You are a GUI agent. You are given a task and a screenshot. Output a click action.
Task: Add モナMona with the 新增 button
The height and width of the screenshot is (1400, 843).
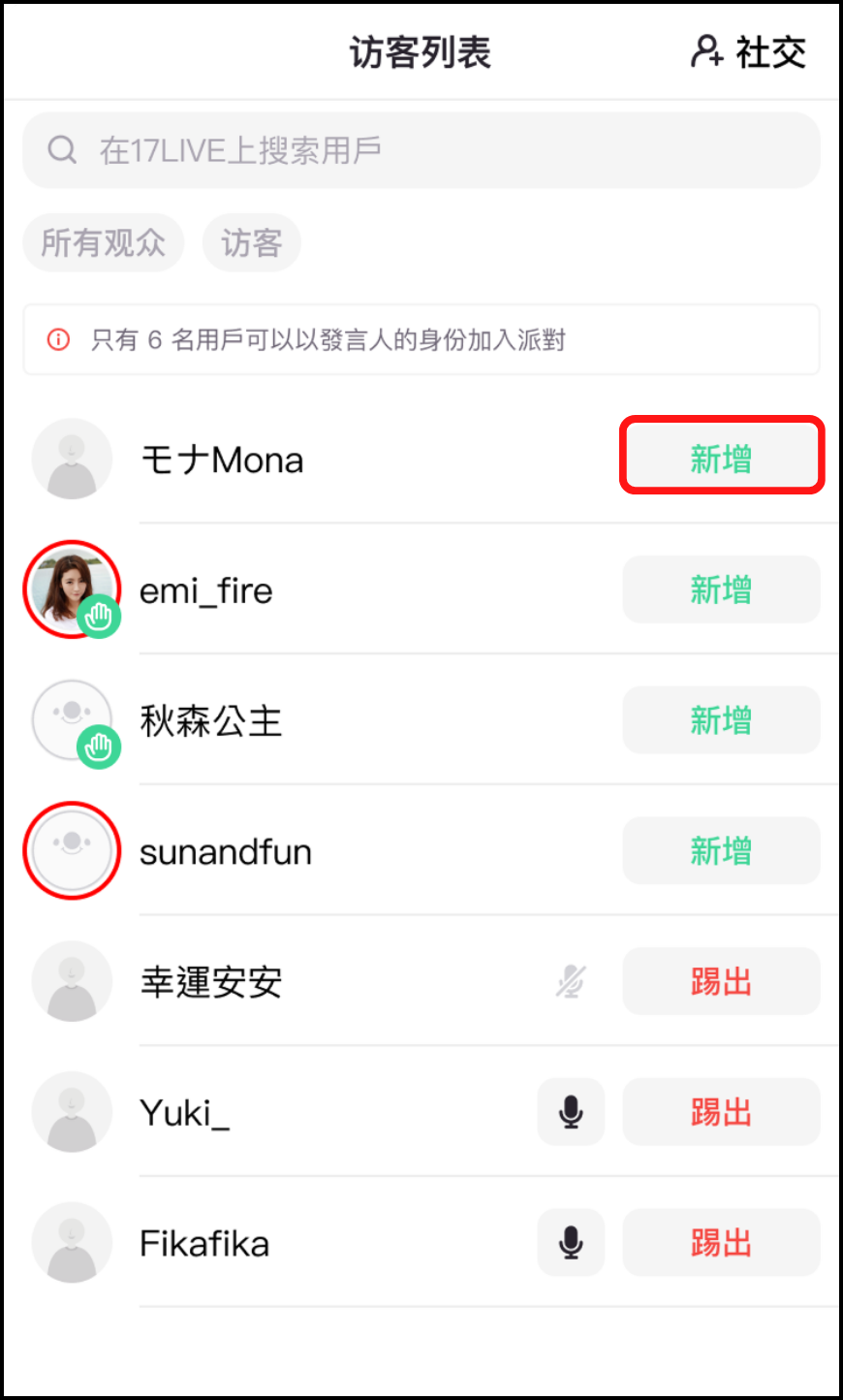pos(721,459)
